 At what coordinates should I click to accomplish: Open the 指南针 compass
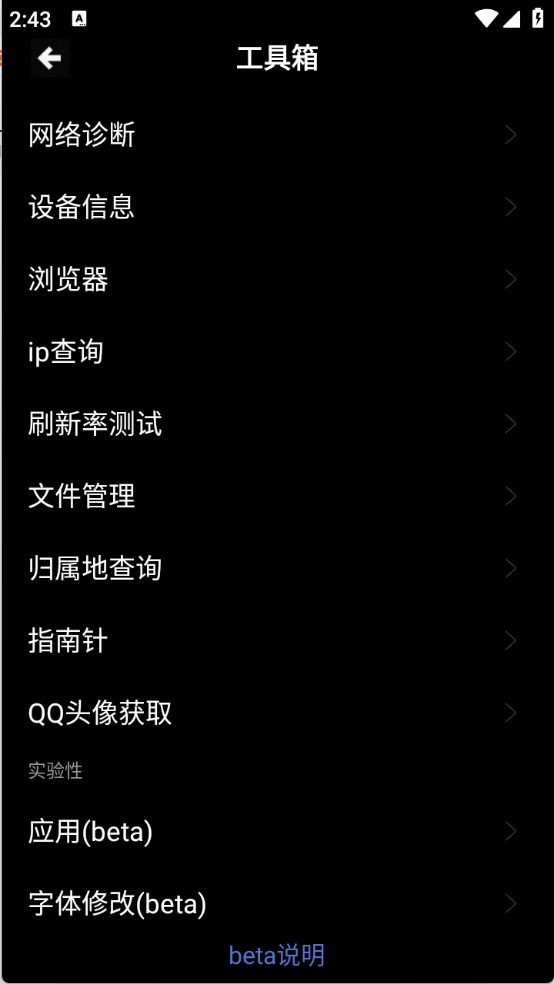(277, 641)
